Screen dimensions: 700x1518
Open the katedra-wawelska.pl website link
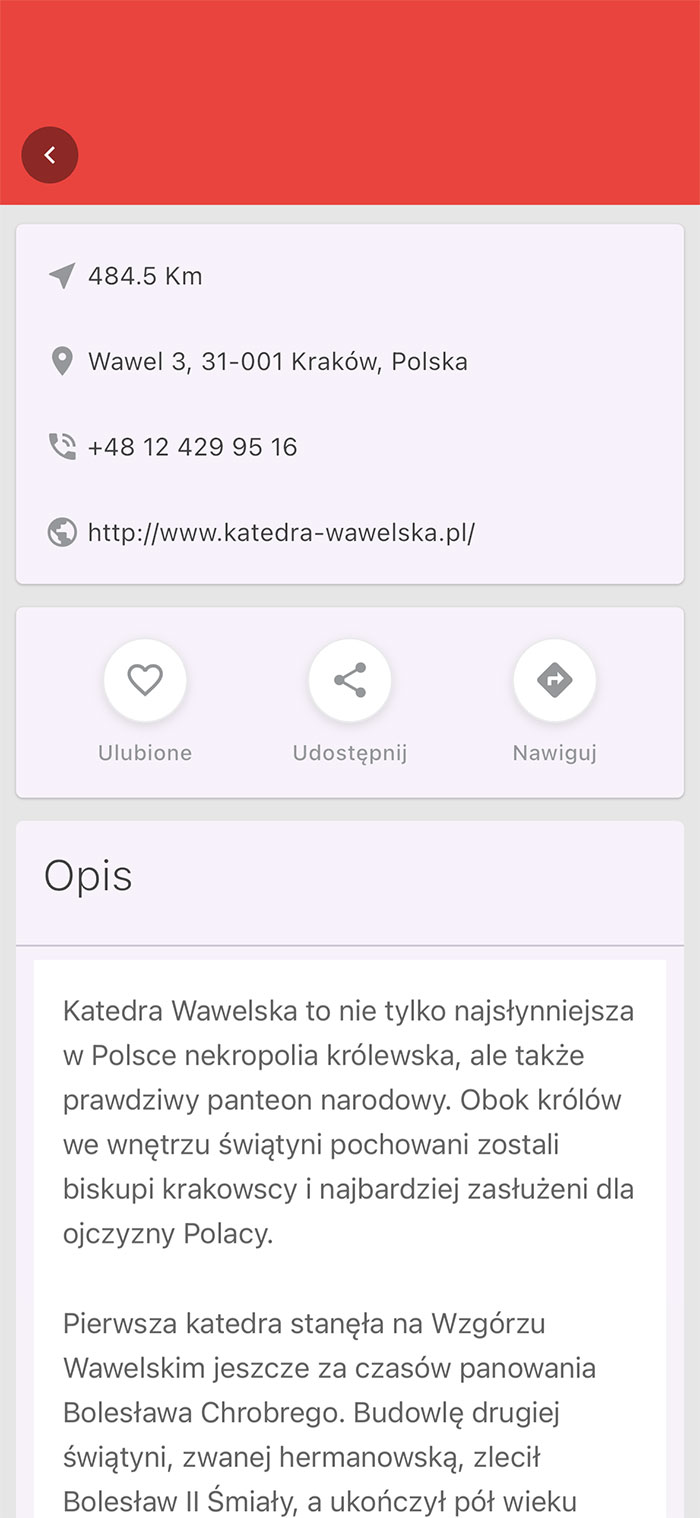click(x=281, y=532)
